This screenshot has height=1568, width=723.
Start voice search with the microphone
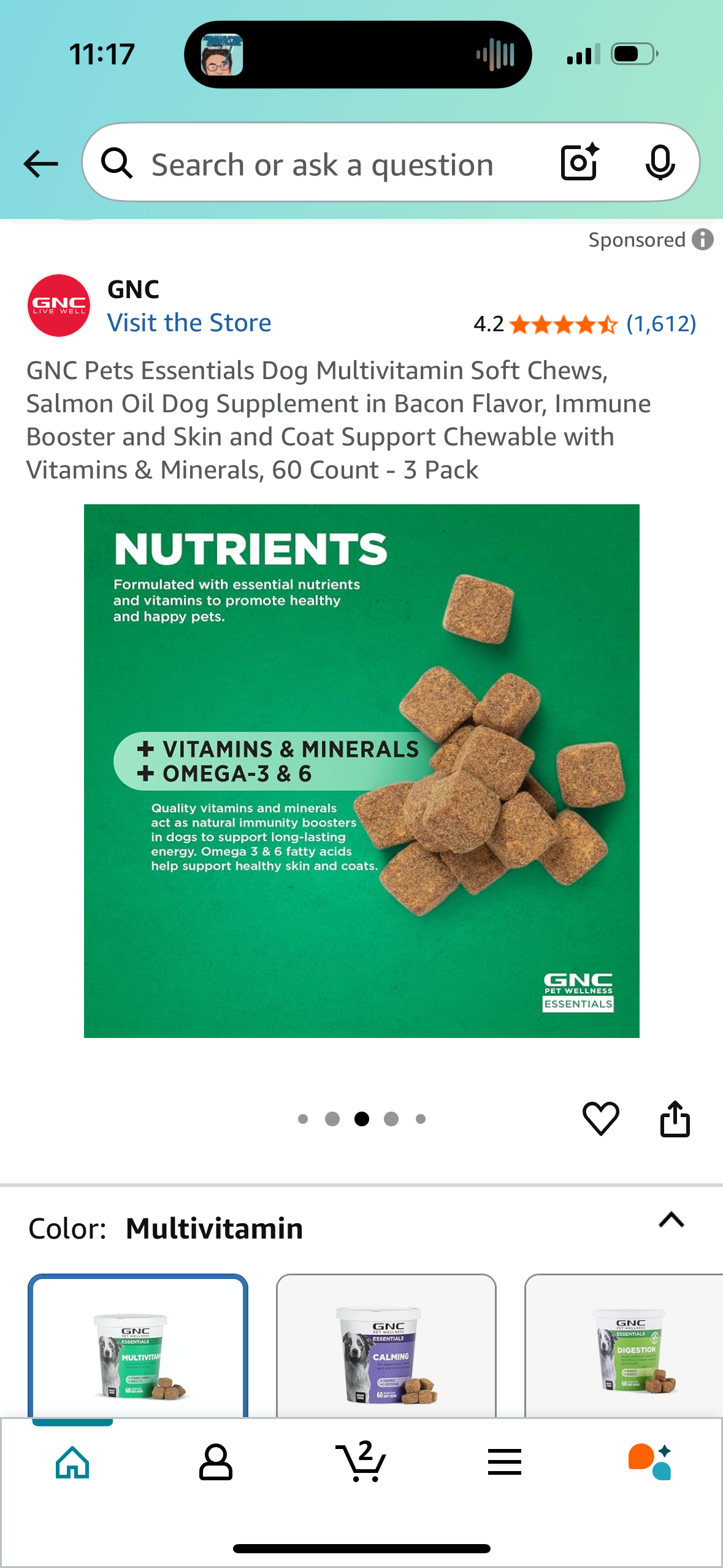(660, 163)
